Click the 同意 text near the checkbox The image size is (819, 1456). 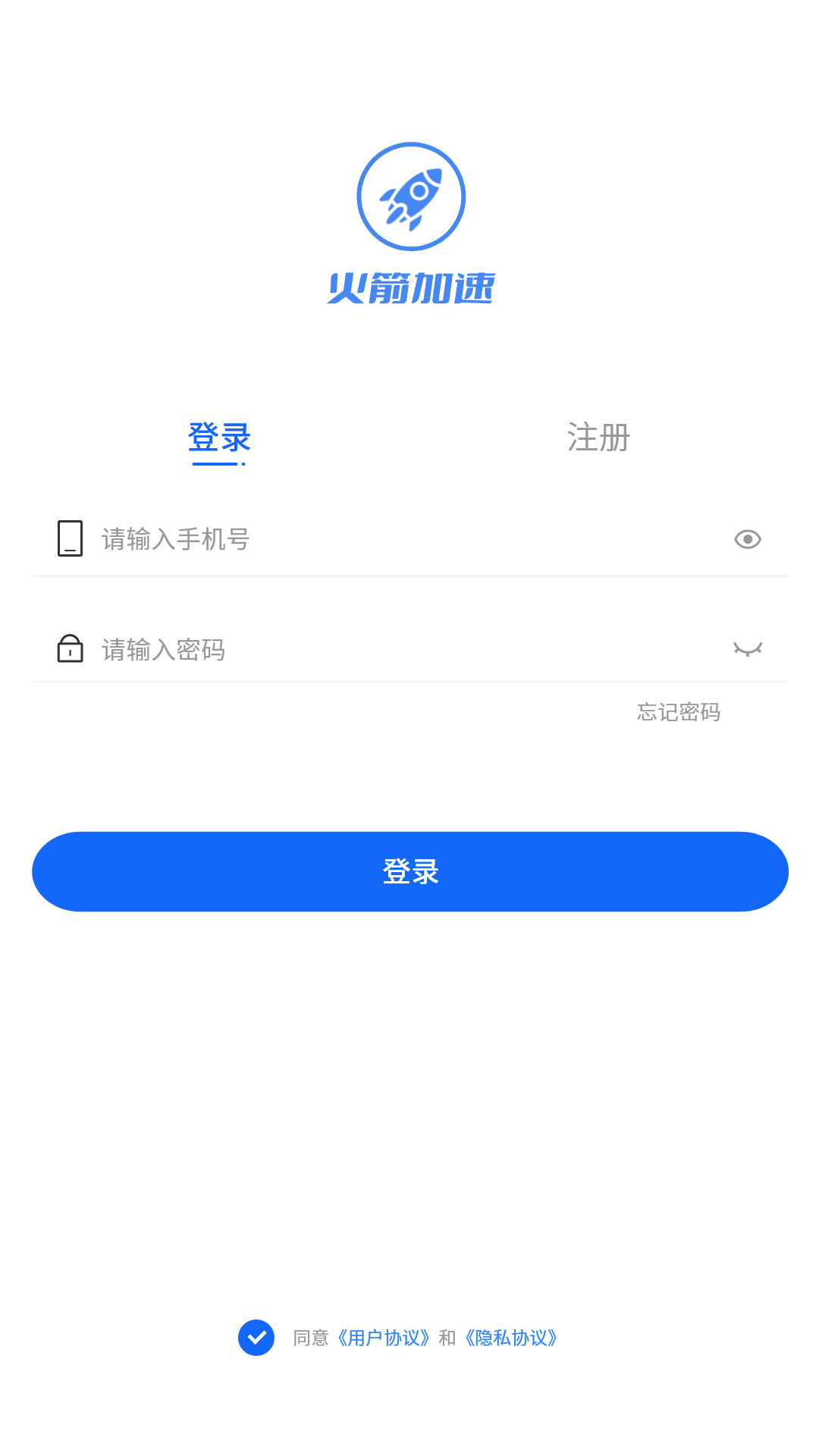point(312,1338)
